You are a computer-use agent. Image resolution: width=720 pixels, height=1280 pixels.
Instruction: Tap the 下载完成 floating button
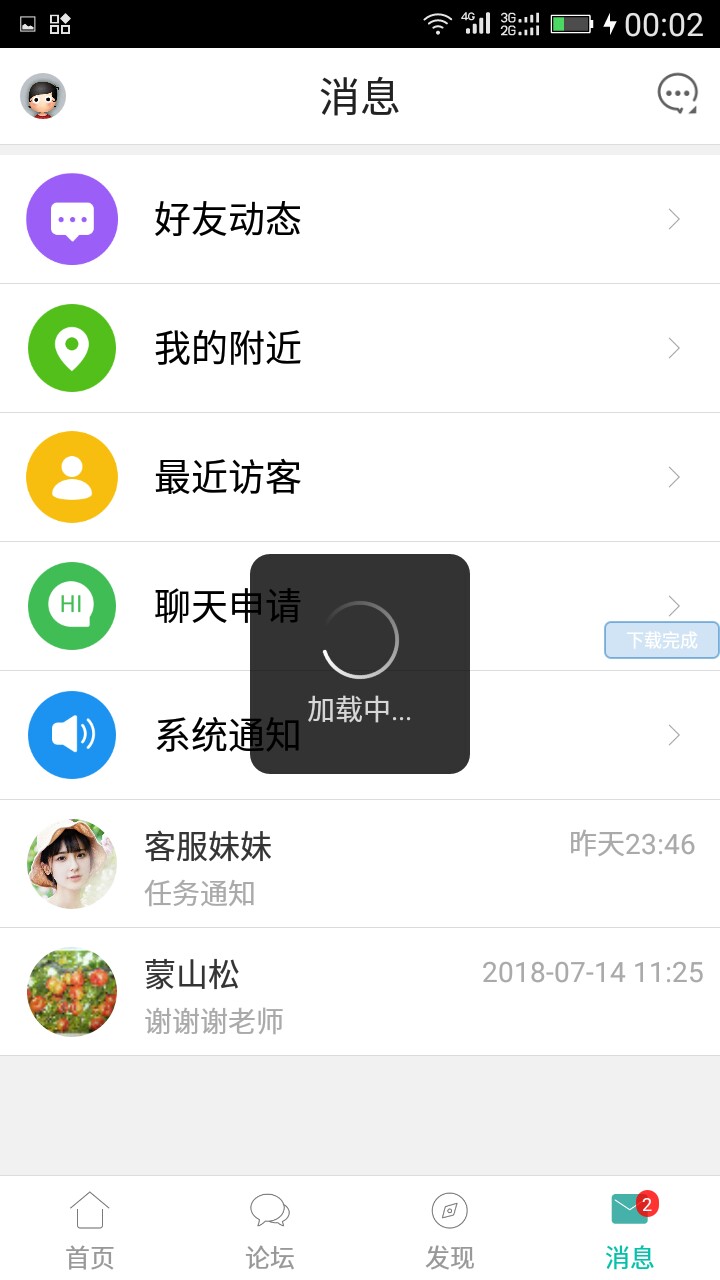pos(662,640)
